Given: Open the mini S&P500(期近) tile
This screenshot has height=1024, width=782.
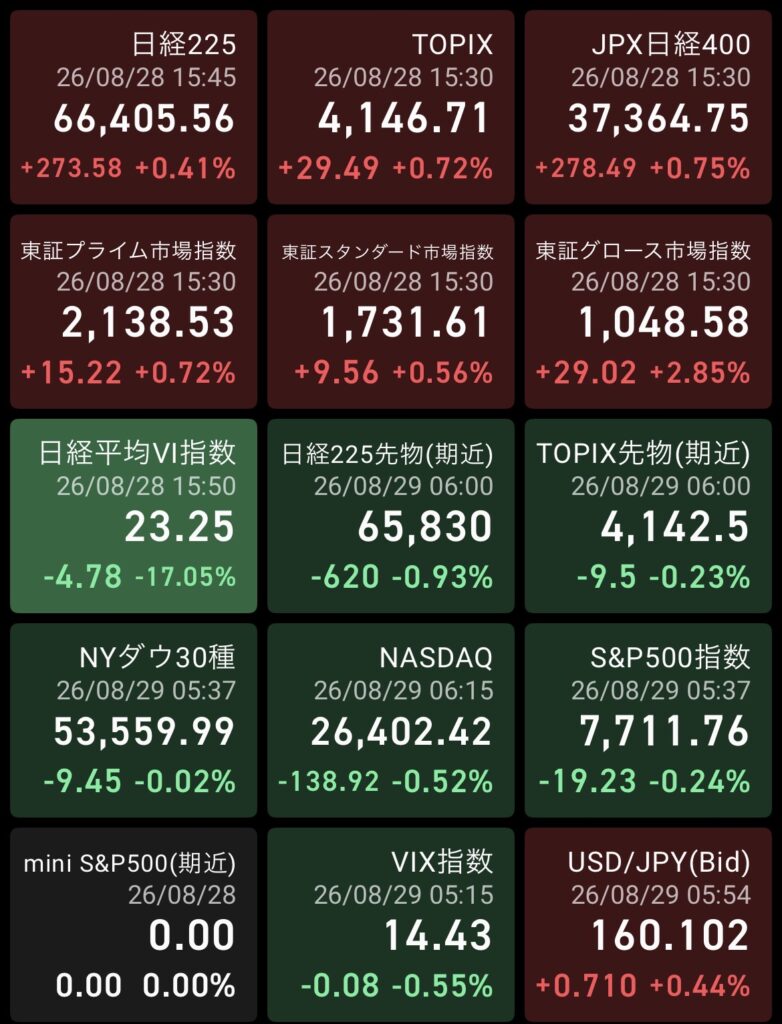Looking at the screenshot, I should [133, 925].
